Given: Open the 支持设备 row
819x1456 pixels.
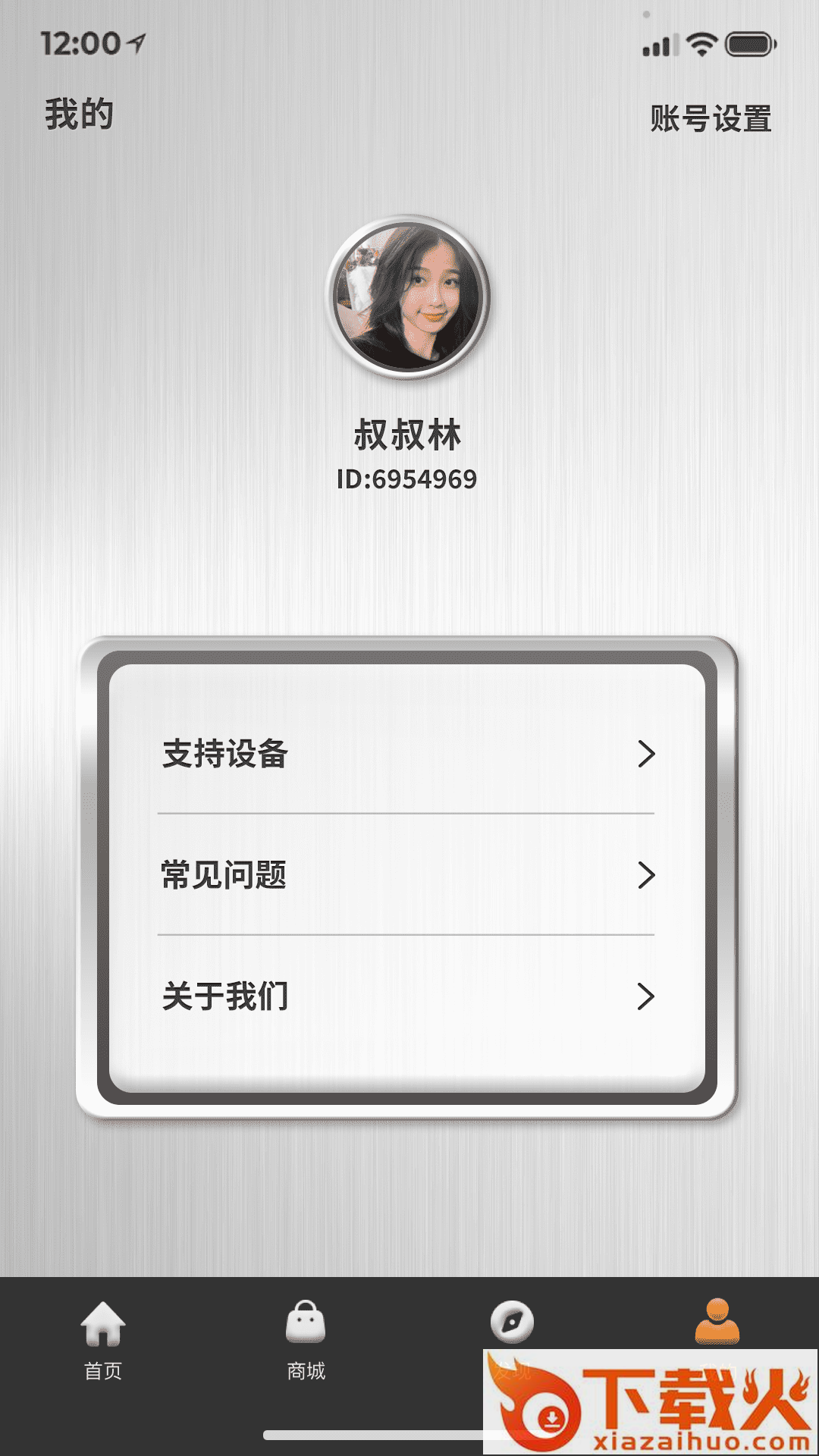Looking at the screenshot, I should 406,754.
